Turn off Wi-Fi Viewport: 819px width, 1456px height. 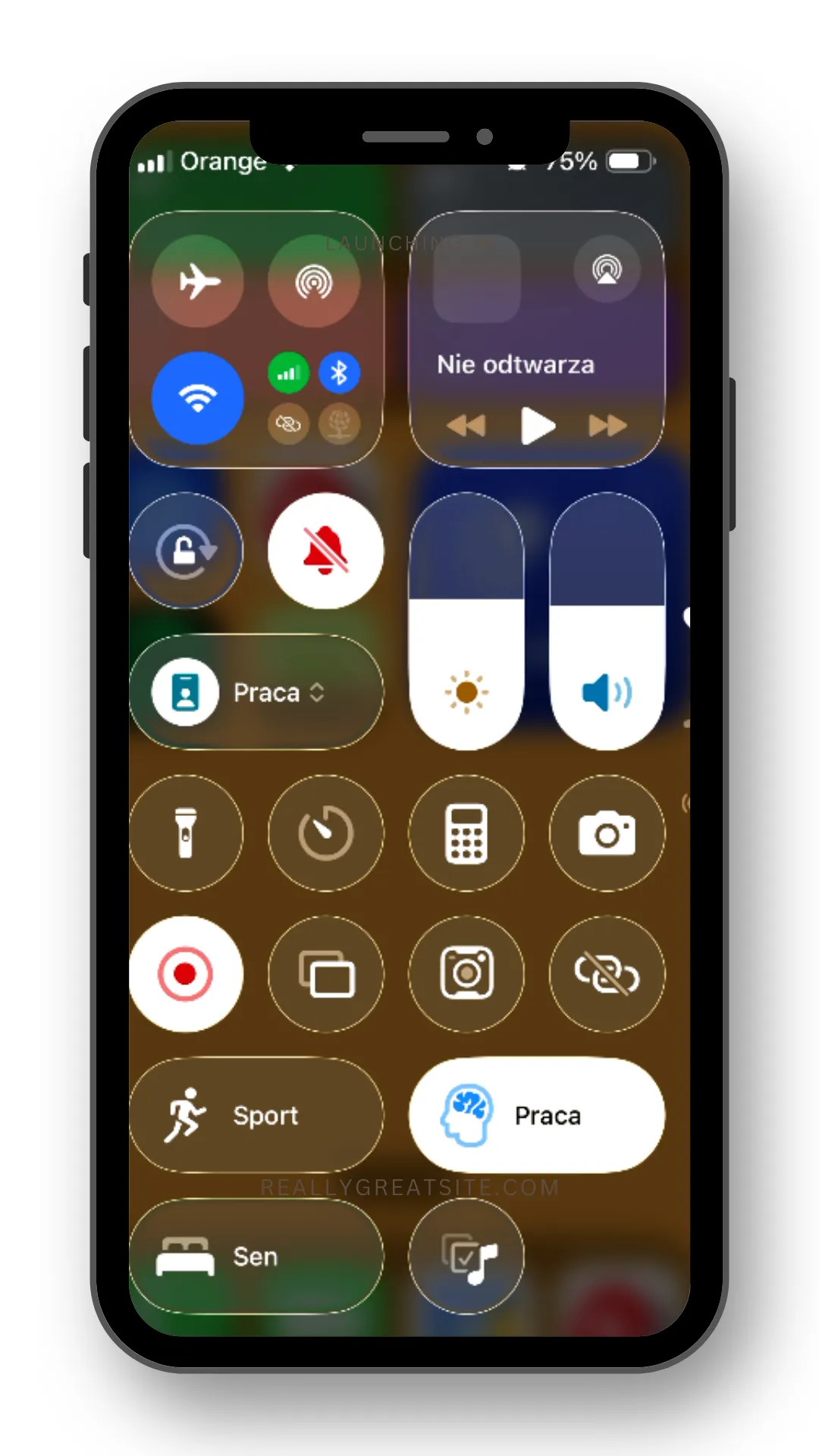(x=198, y=398)
